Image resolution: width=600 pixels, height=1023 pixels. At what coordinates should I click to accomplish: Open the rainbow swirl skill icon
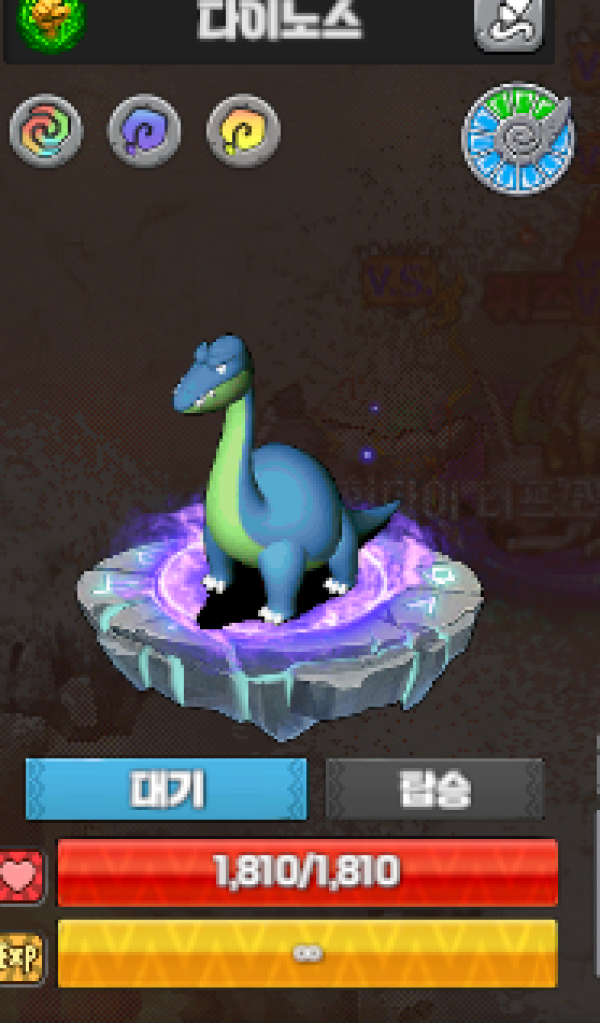45,131
